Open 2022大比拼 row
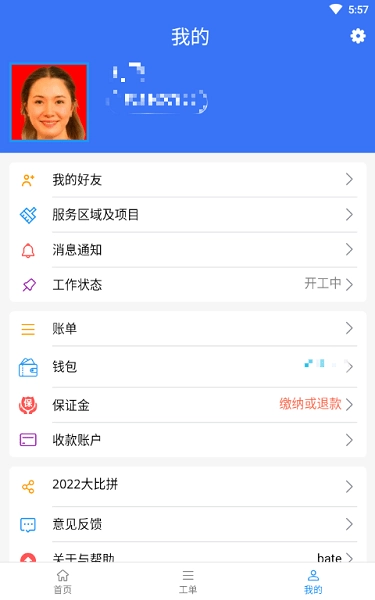 188,486
